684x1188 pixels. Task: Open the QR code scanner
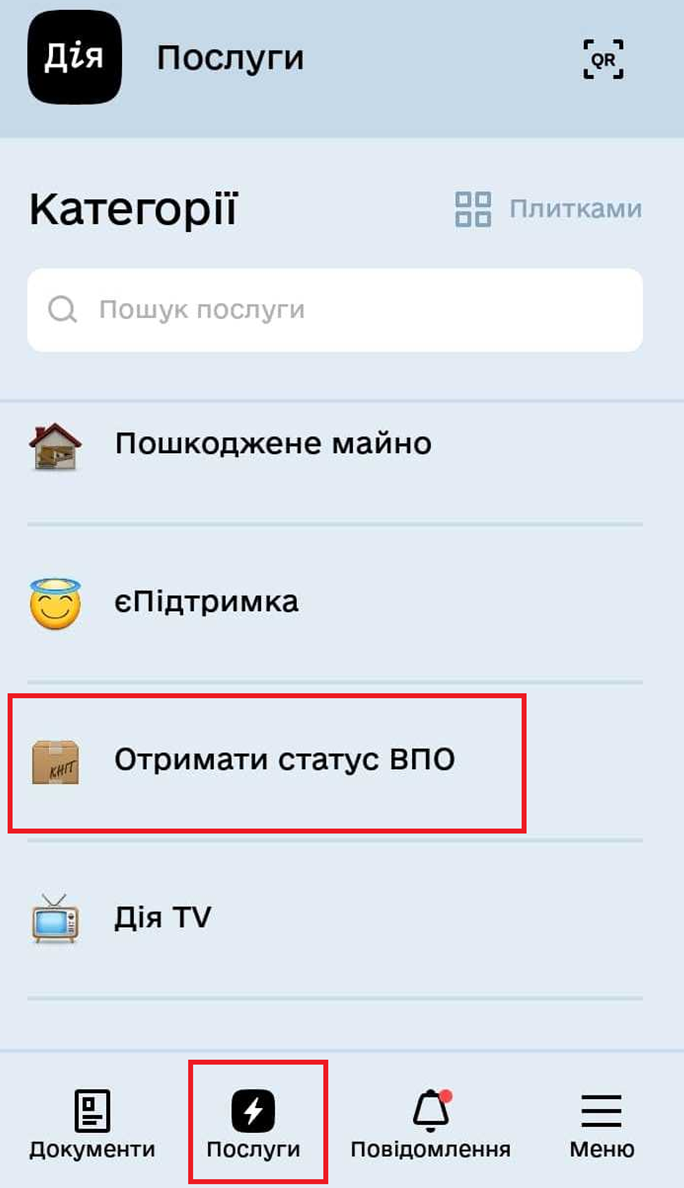point(603,59)
